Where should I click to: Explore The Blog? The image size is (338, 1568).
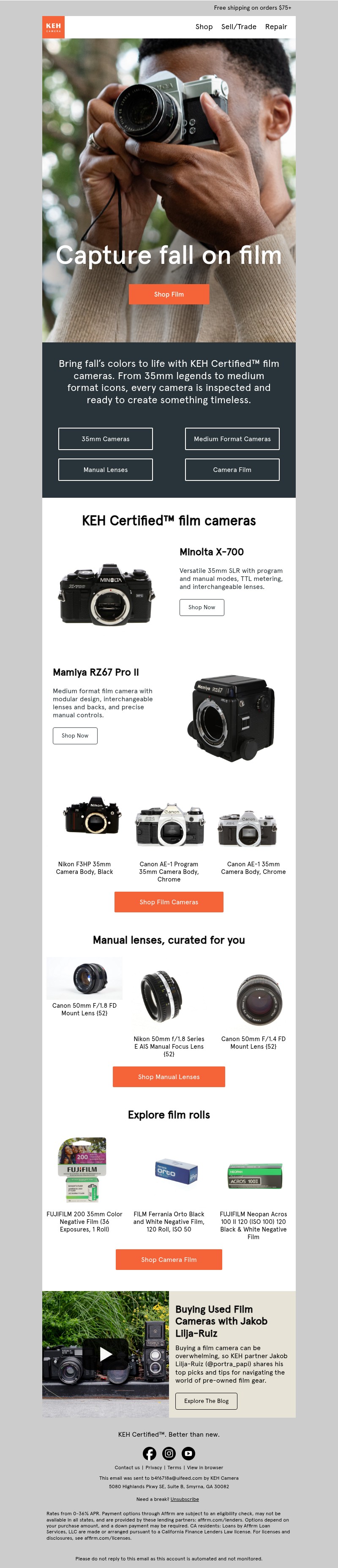(206, 1401)
